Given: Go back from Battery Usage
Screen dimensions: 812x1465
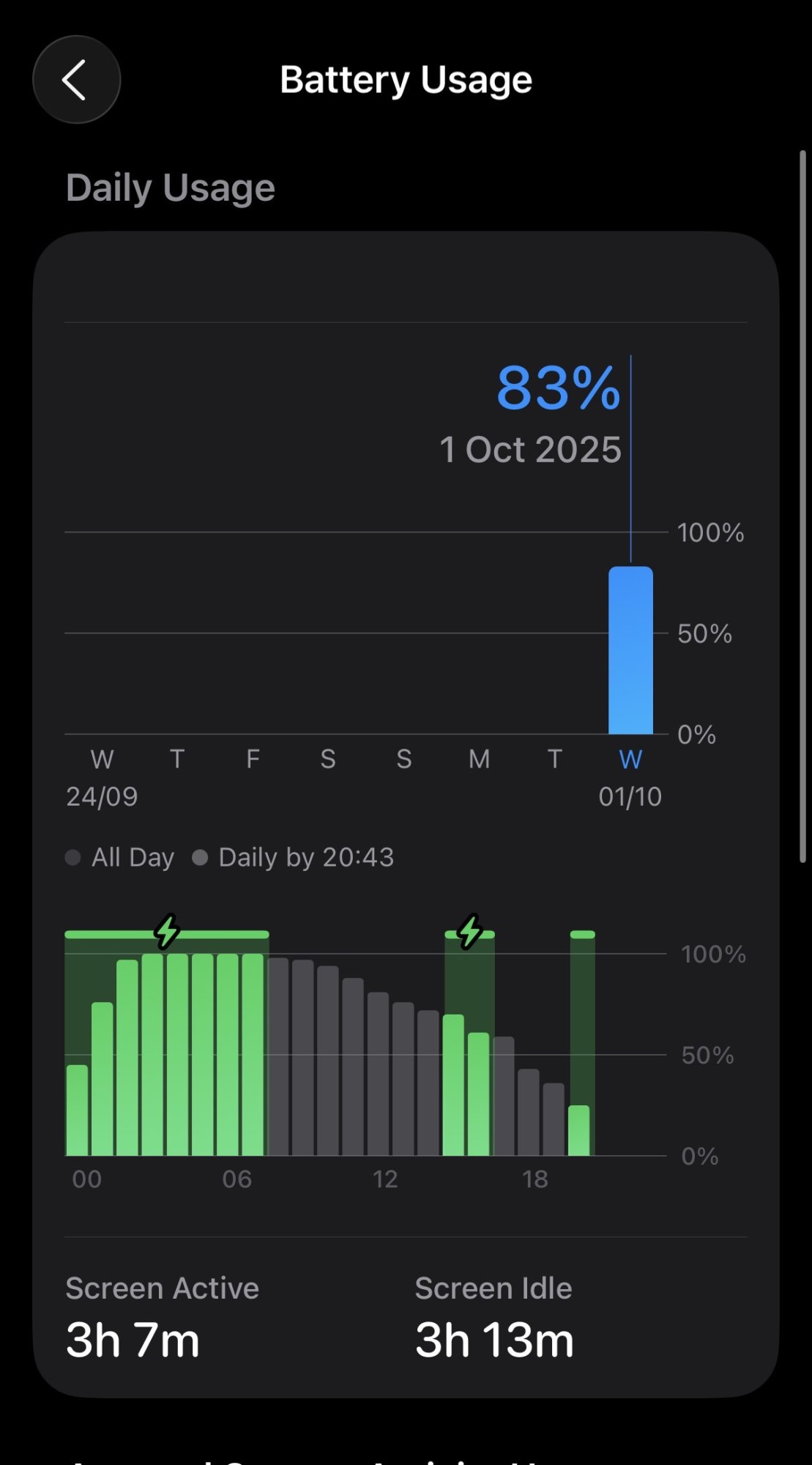Looking at the screenshot, I should tap(76, 80).
